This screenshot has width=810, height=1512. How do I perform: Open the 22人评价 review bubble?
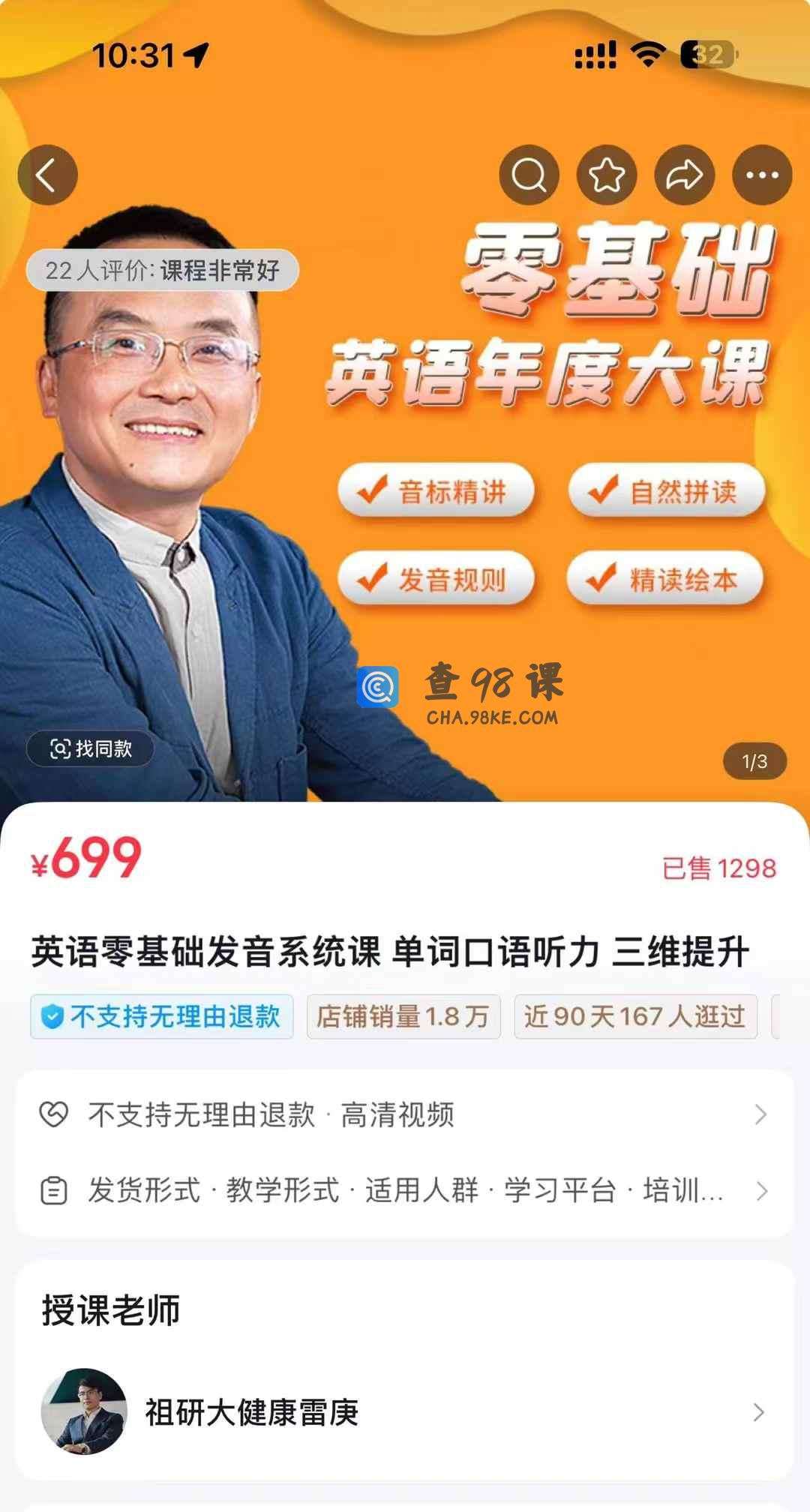(x=162, y=270)
